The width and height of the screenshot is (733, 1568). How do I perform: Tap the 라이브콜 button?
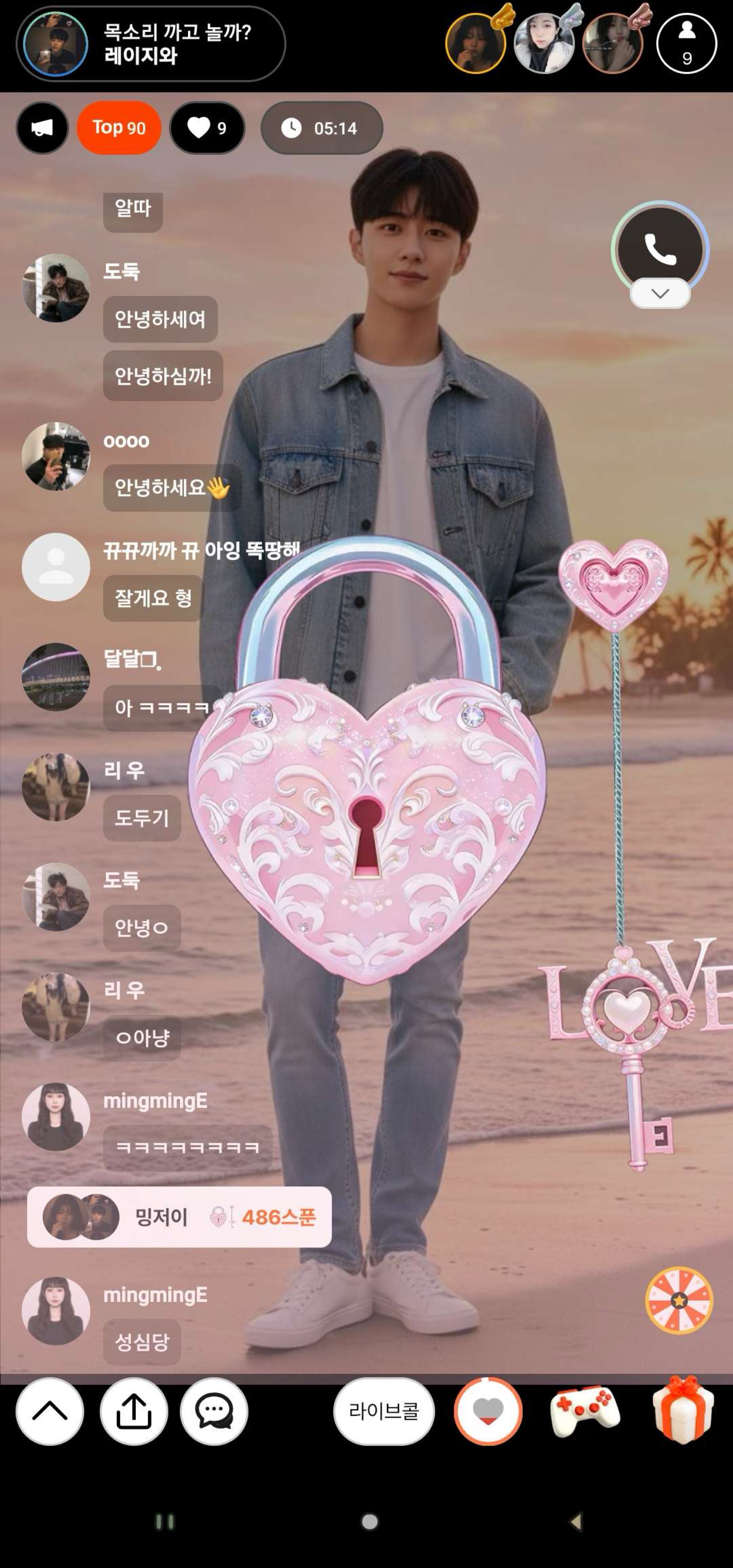click(x=383, y=1411)
